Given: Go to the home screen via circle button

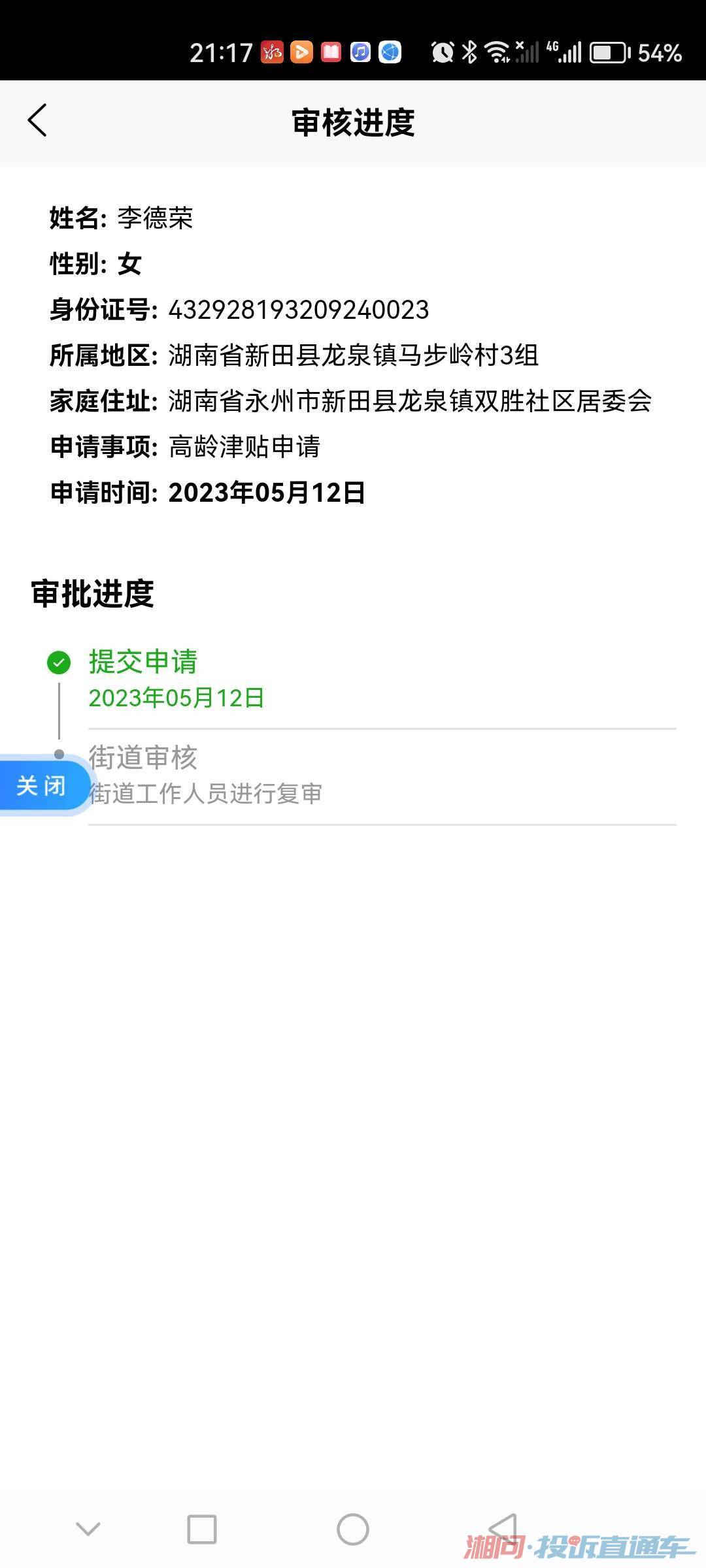Looking at the screenshot, I should [353, 1529].
